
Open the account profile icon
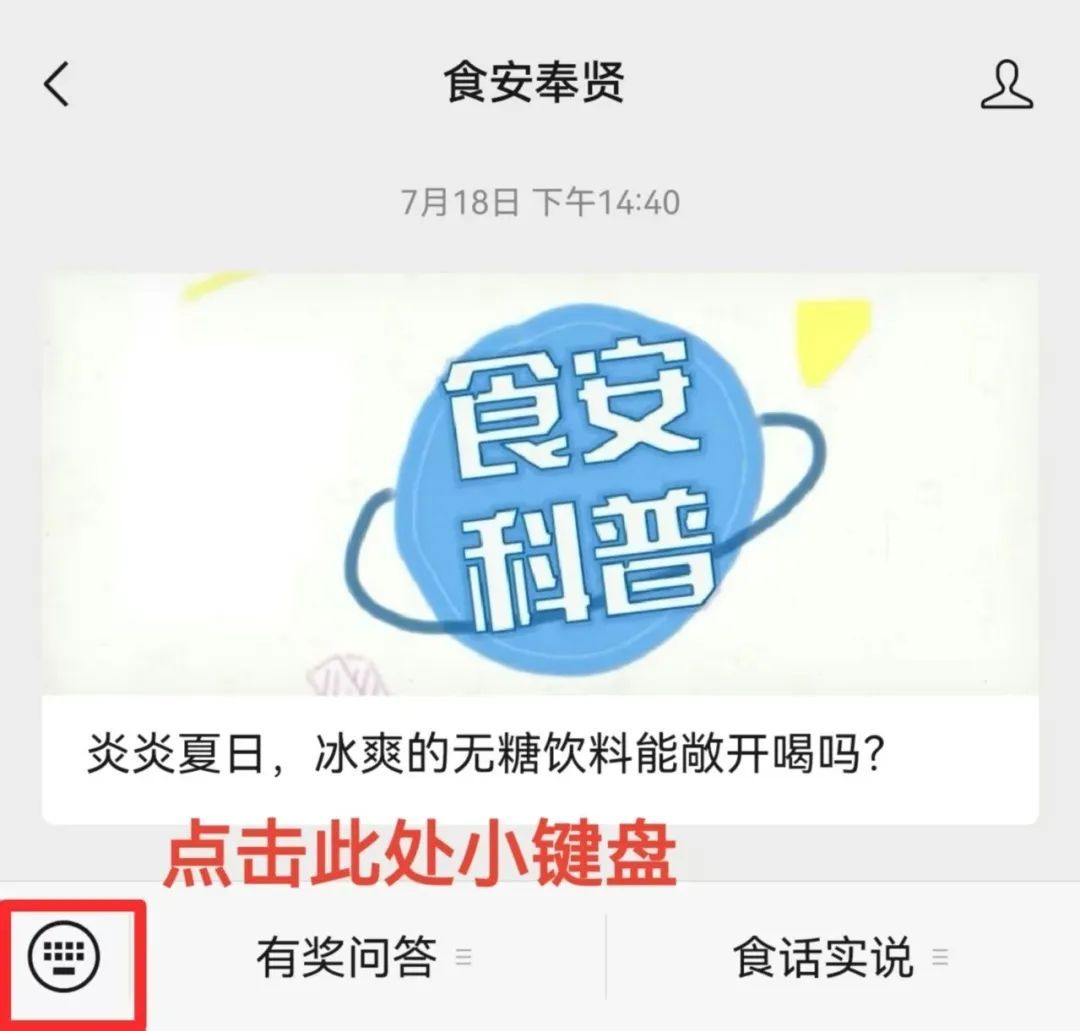1006,85
